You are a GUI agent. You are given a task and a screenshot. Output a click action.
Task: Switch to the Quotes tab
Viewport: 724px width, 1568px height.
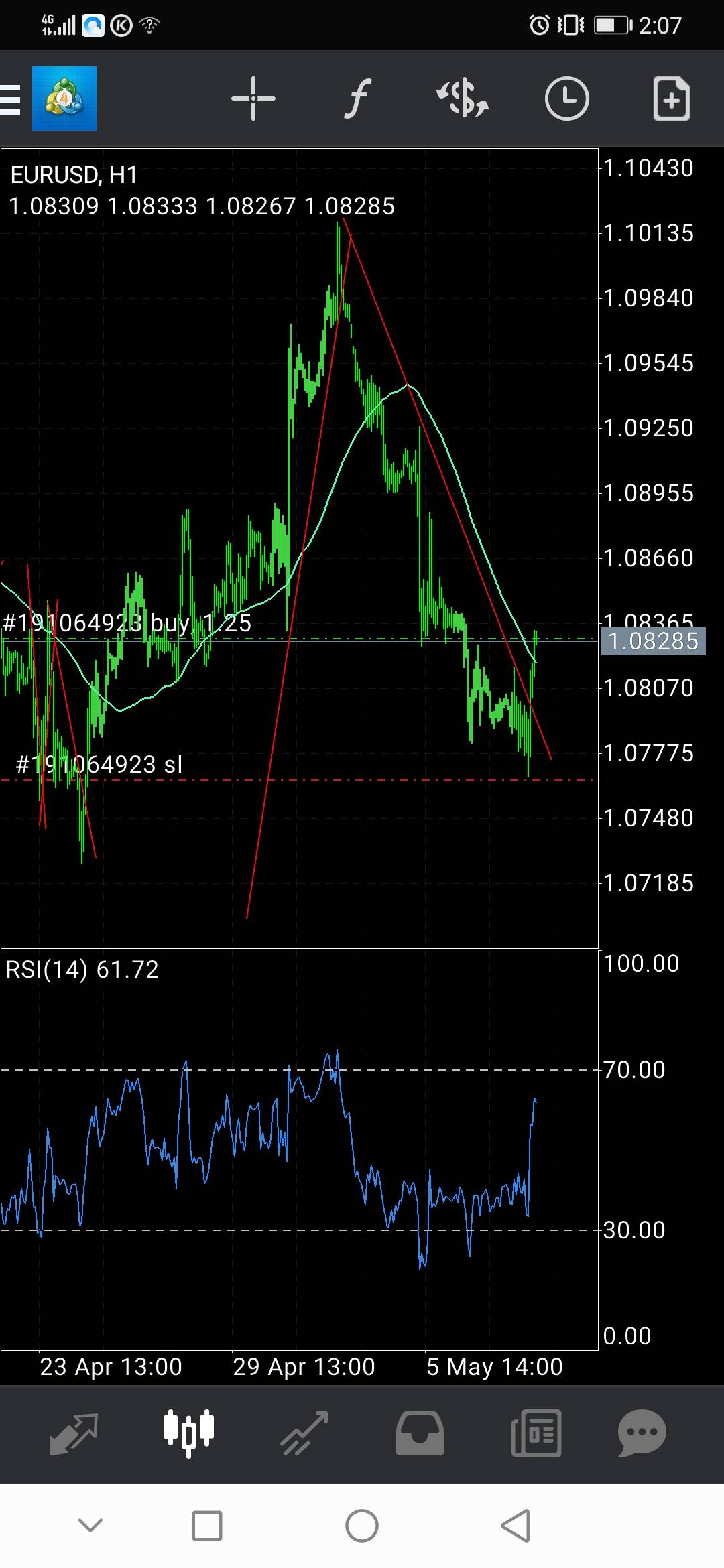tap(74, 1433)
